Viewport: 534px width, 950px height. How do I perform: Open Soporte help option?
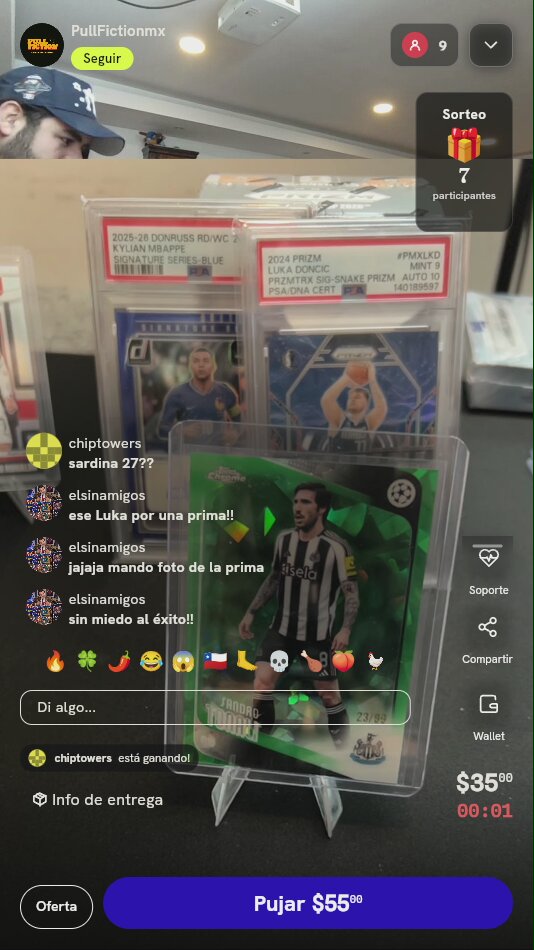pos(488,568)
